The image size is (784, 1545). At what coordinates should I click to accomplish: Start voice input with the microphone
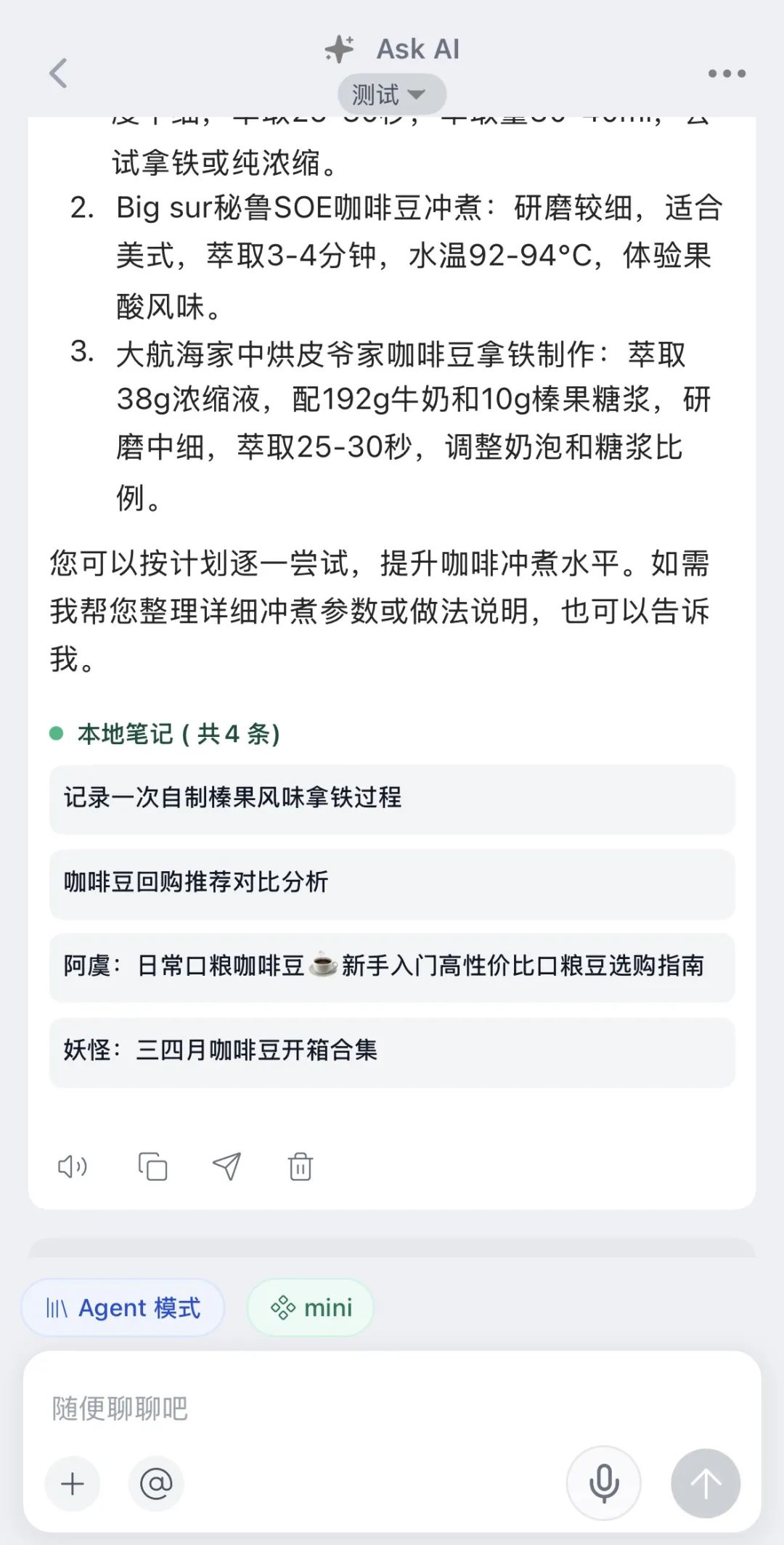(x=603, y=1484)
